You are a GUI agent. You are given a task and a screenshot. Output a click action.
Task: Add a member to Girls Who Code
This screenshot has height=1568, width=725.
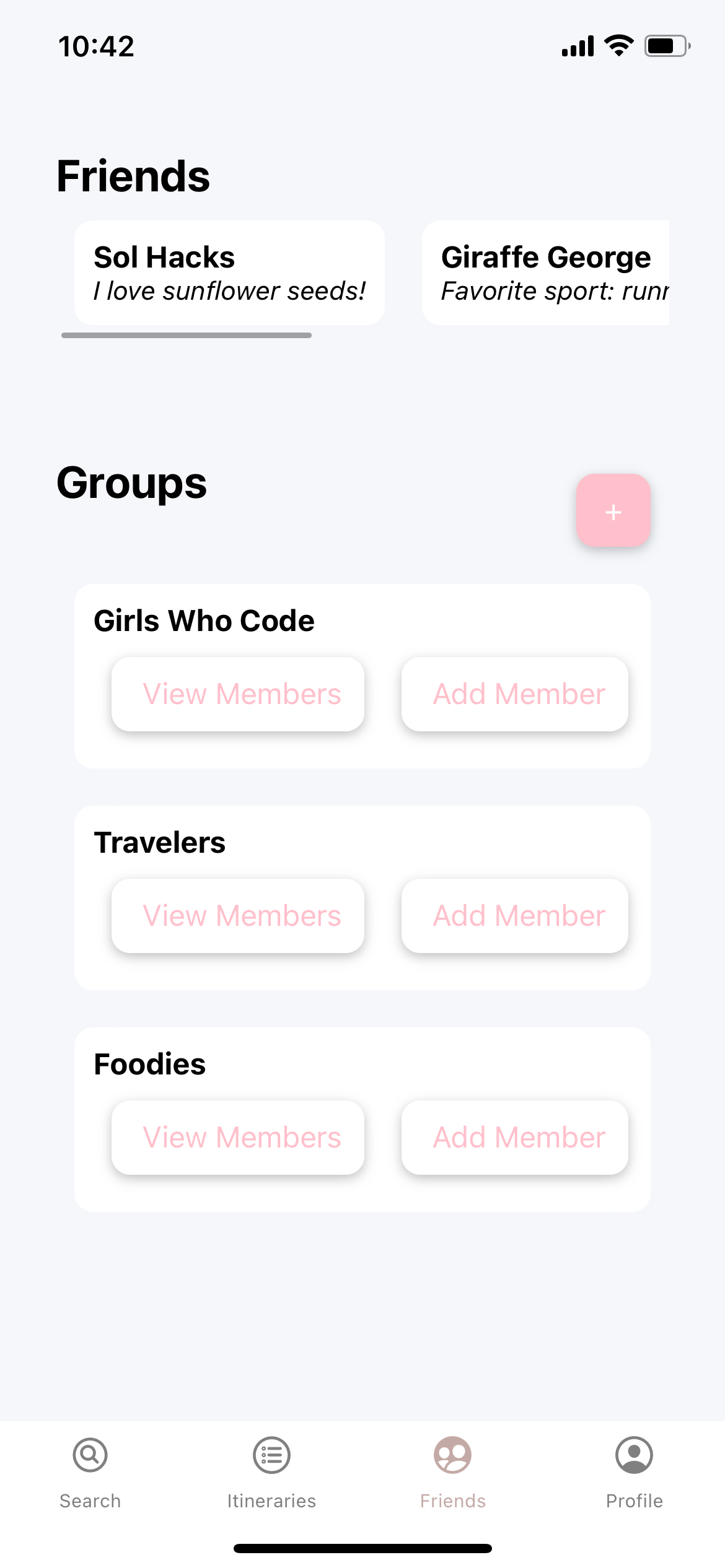[515, 694]
